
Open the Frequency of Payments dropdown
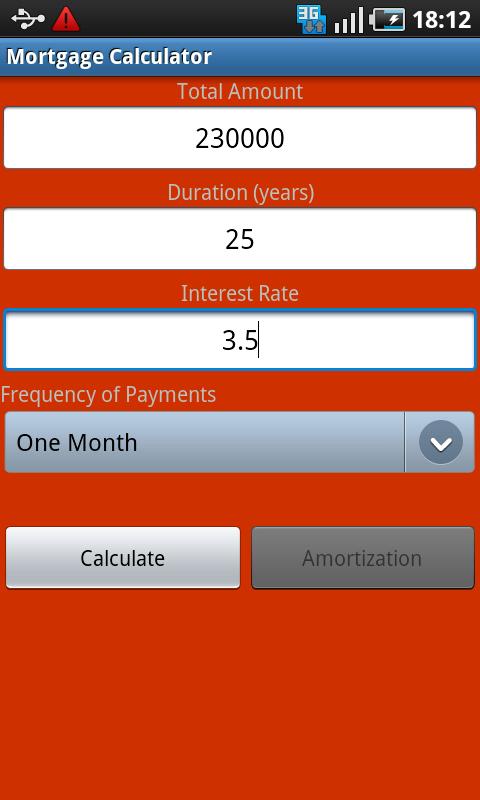240,442
